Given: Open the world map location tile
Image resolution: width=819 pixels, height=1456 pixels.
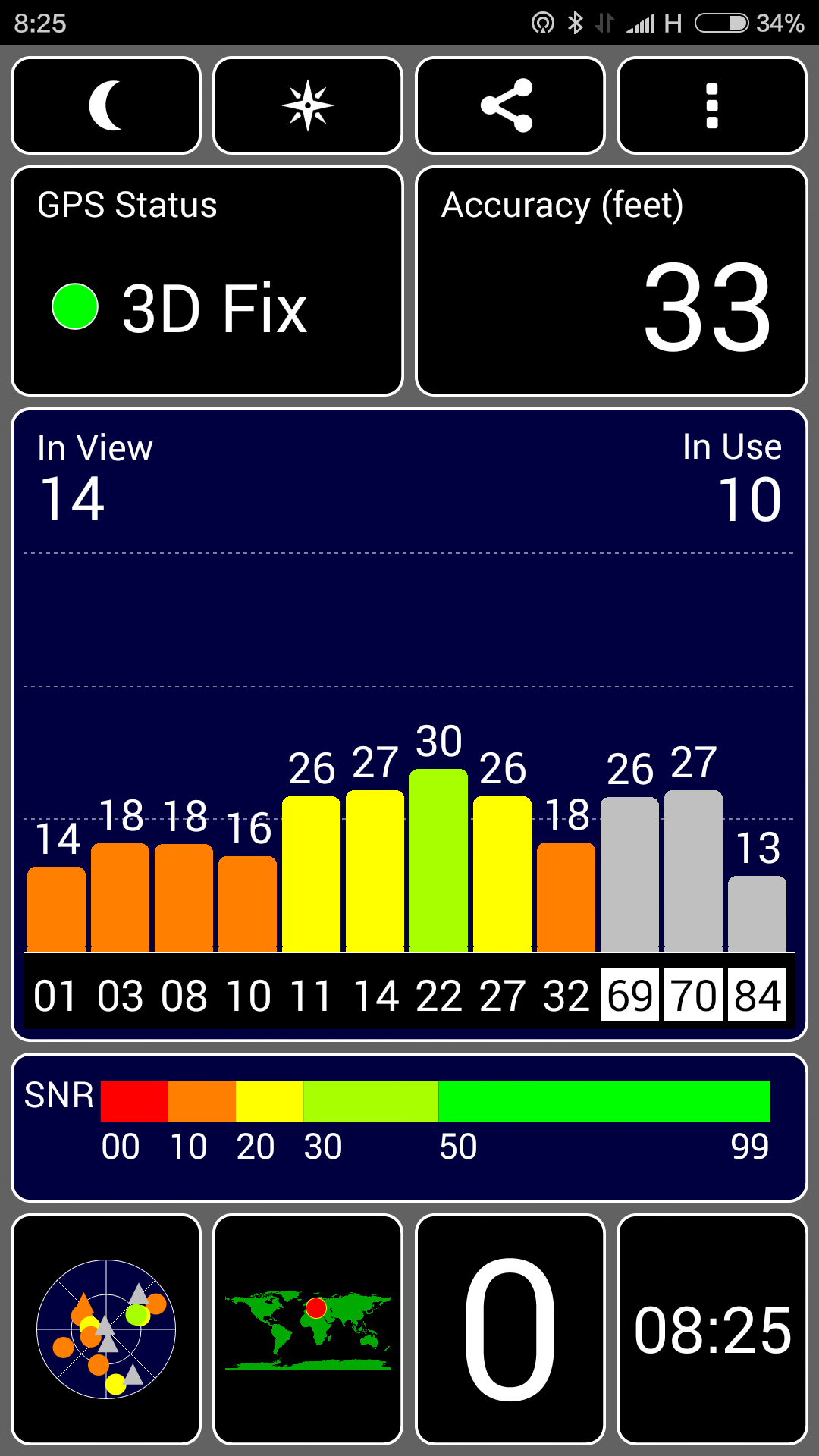Looking at the screenshot, I should (308, 1329).
